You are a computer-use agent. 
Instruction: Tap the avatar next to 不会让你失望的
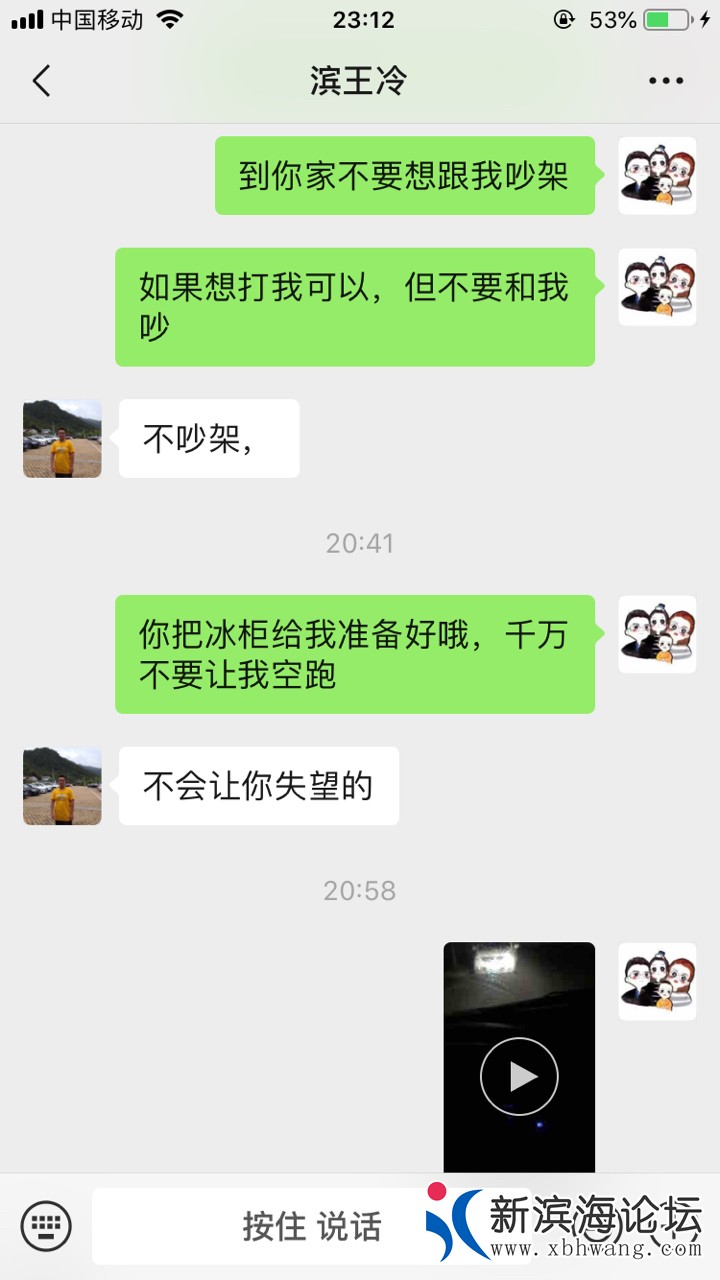point(62,786)
